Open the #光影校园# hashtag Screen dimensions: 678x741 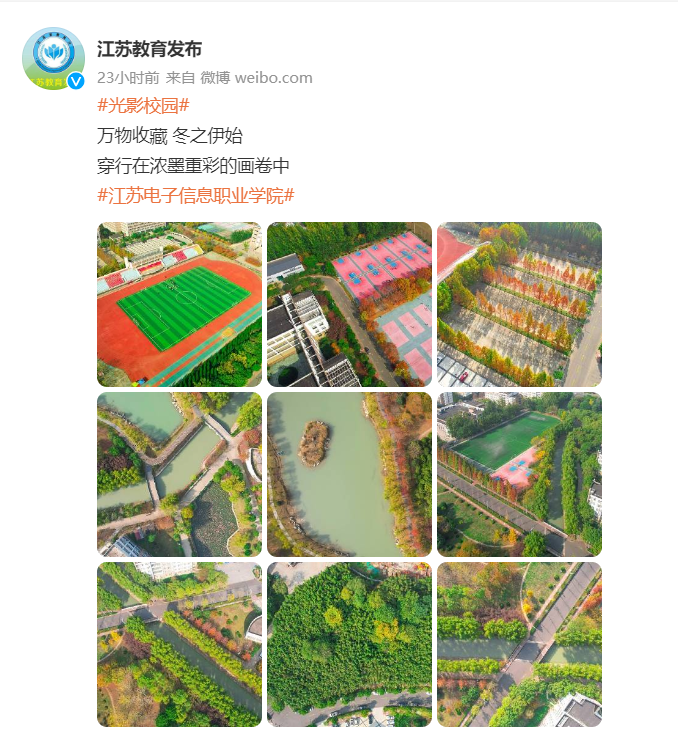pos(143,106)
